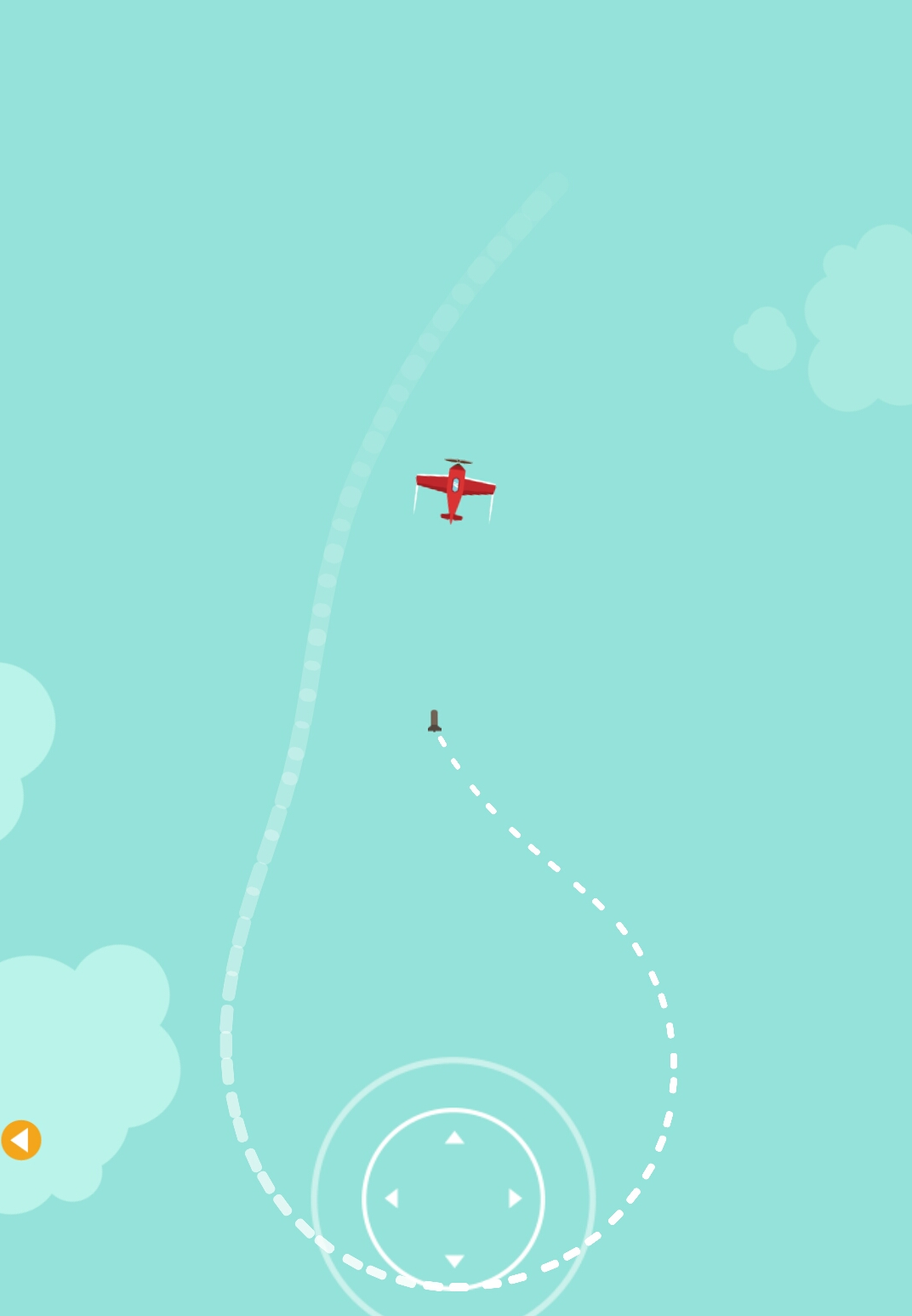912x1316 pixels.
Task: Tap the orange back arrow button
Action: click(x=21, y=1140)
